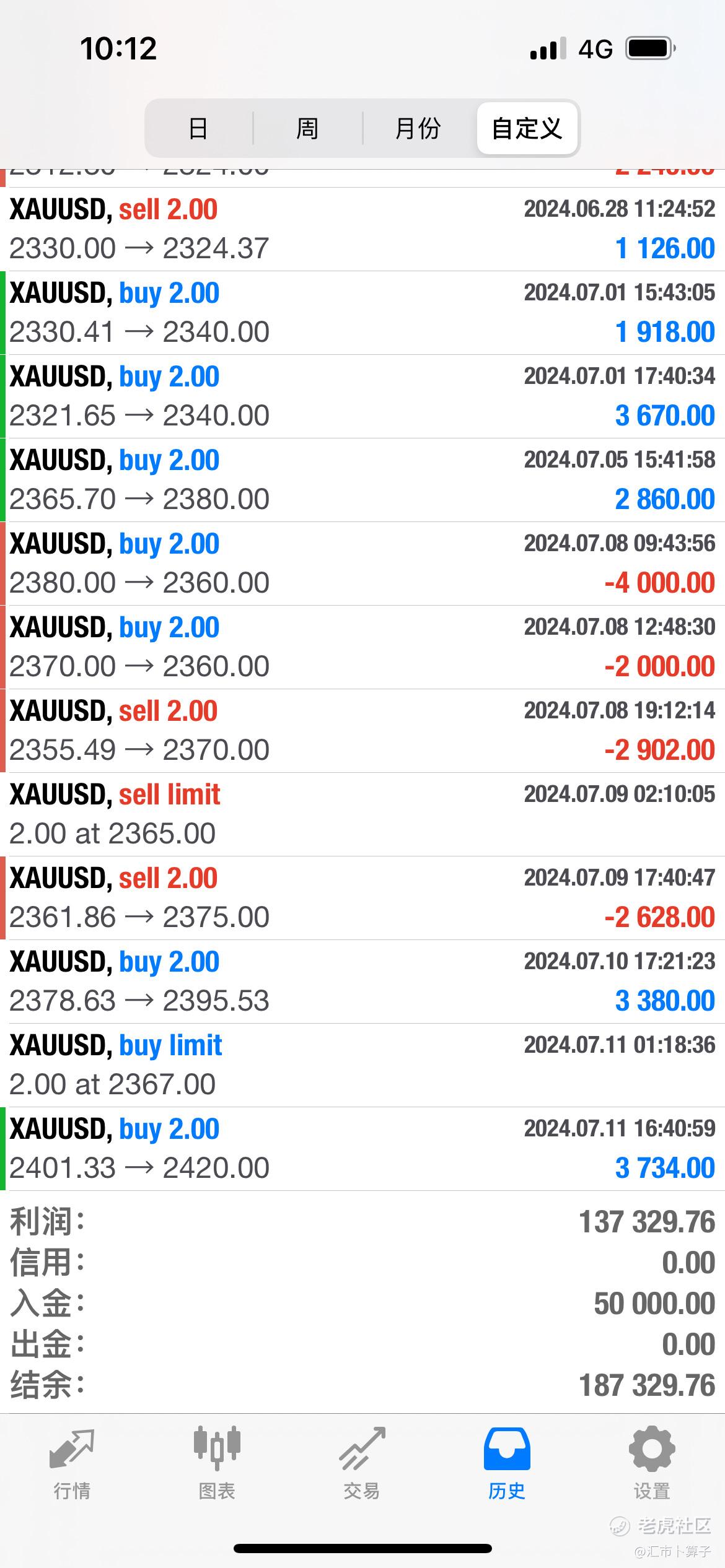Screen dimensions: 725x1568
Task: Go to the 图表 (Chart) tab
Action: (x=217, y=1463)
